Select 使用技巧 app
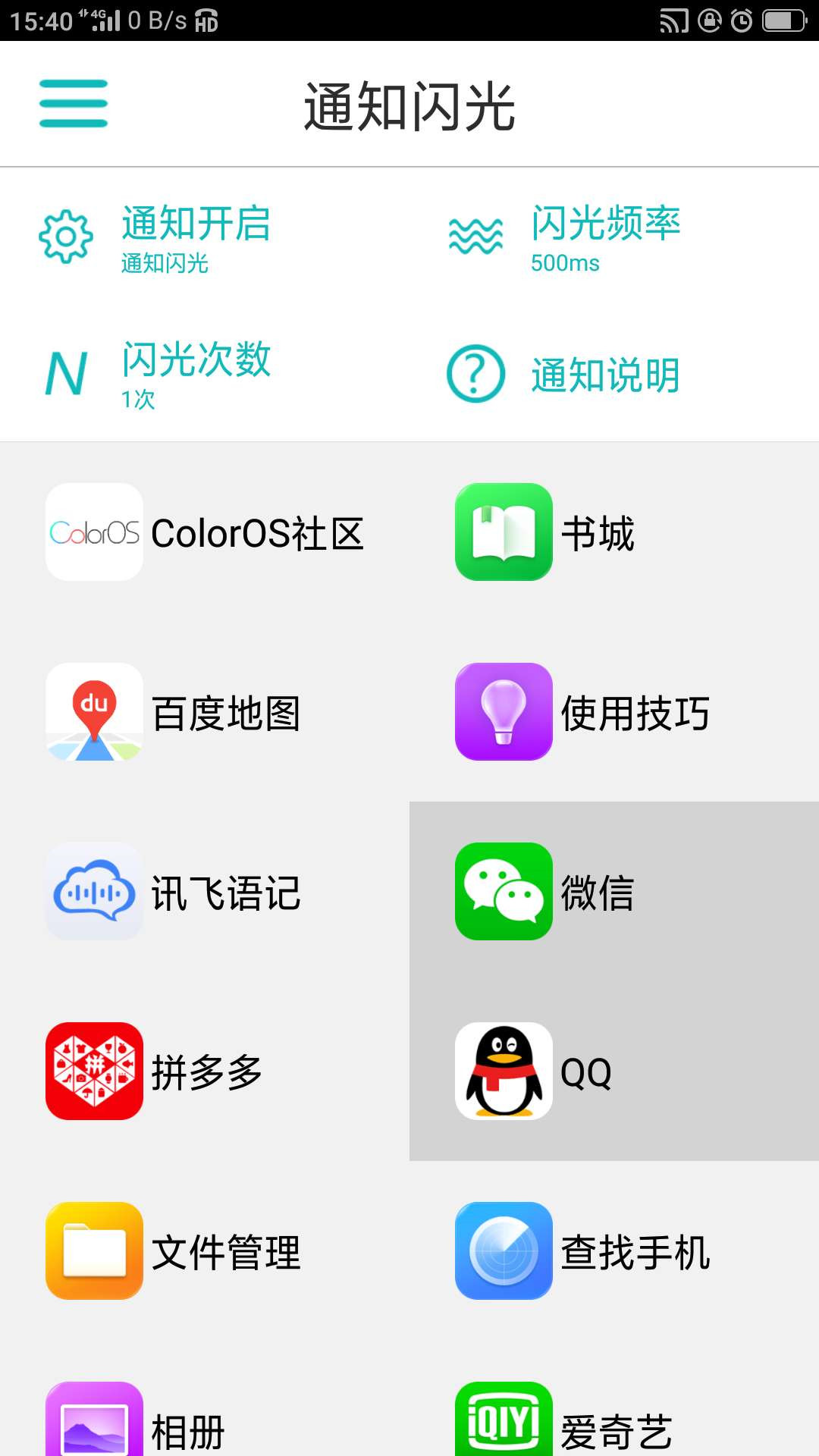 coord(614,712)
